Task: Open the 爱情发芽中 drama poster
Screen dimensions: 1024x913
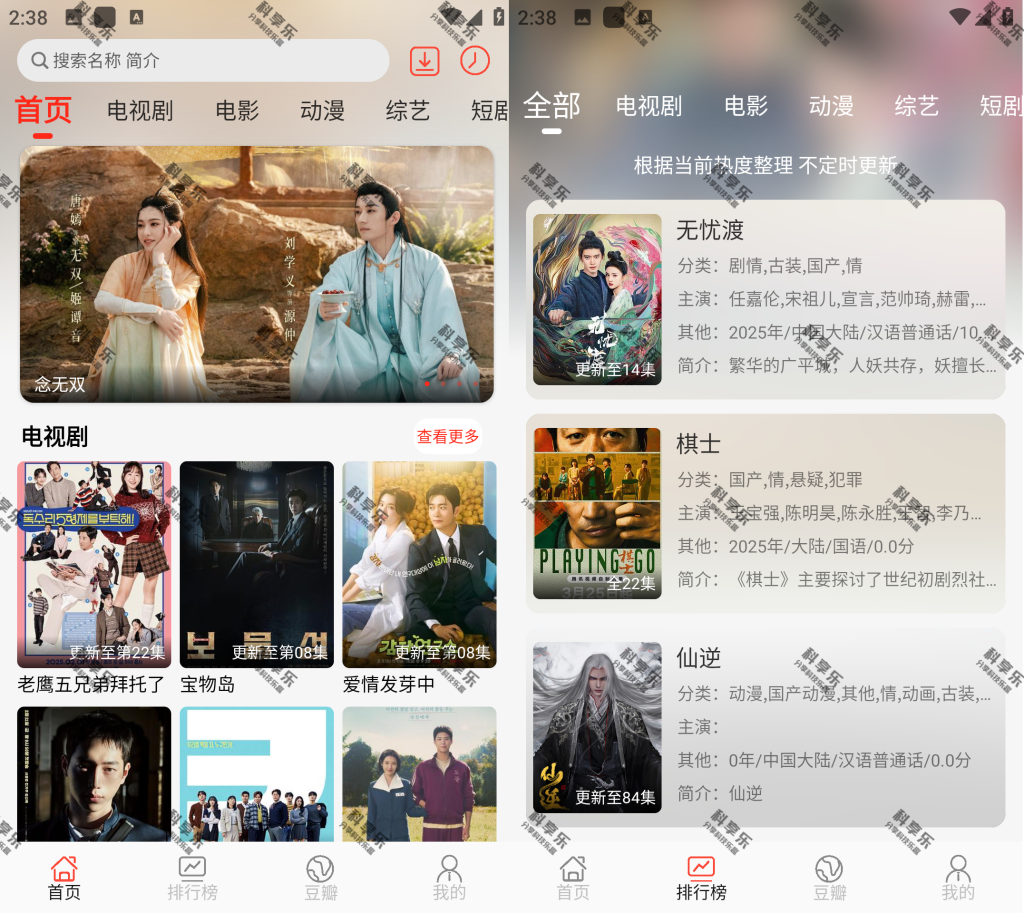Action: [419, 564]
